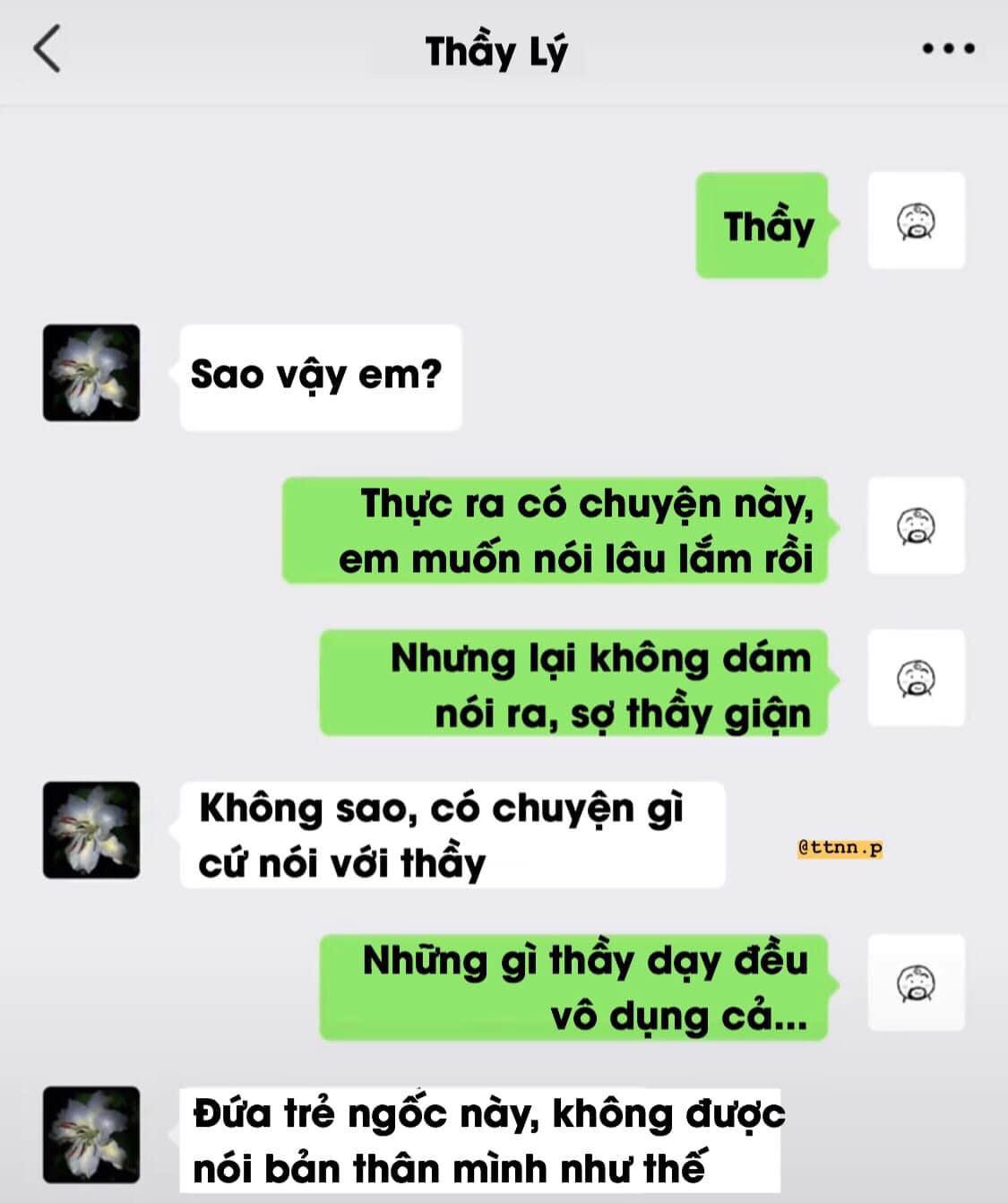Tap own avatar next to 'Thầy' message
Viewport: 1008px width, 1203px height.
[x=916, y=221]
